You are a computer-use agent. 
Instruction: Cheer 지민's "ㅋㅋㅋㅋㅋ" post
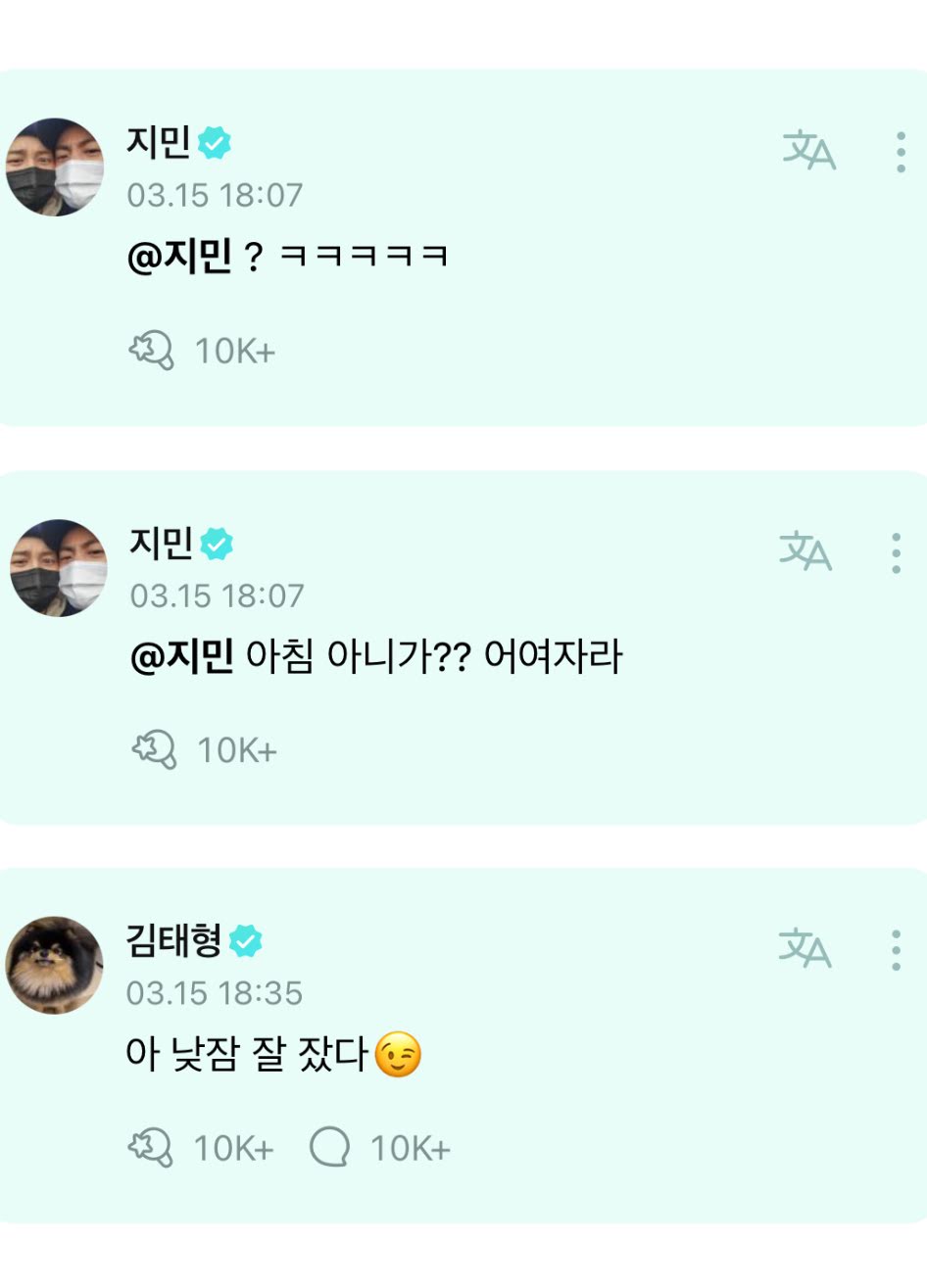[152, 350]
